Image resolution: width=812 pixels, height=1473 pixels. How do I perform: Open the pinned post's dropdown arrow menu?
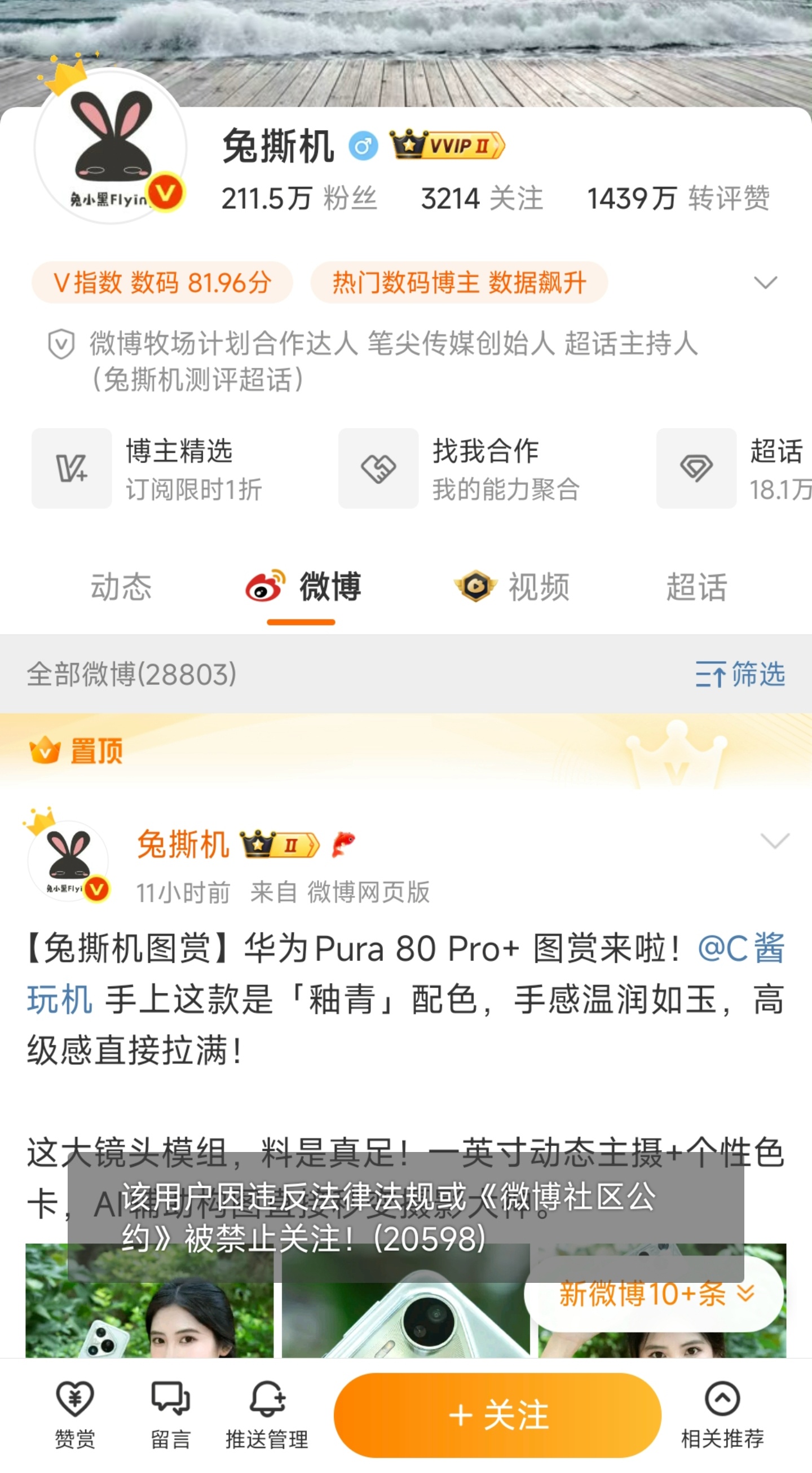click(775, 841)
